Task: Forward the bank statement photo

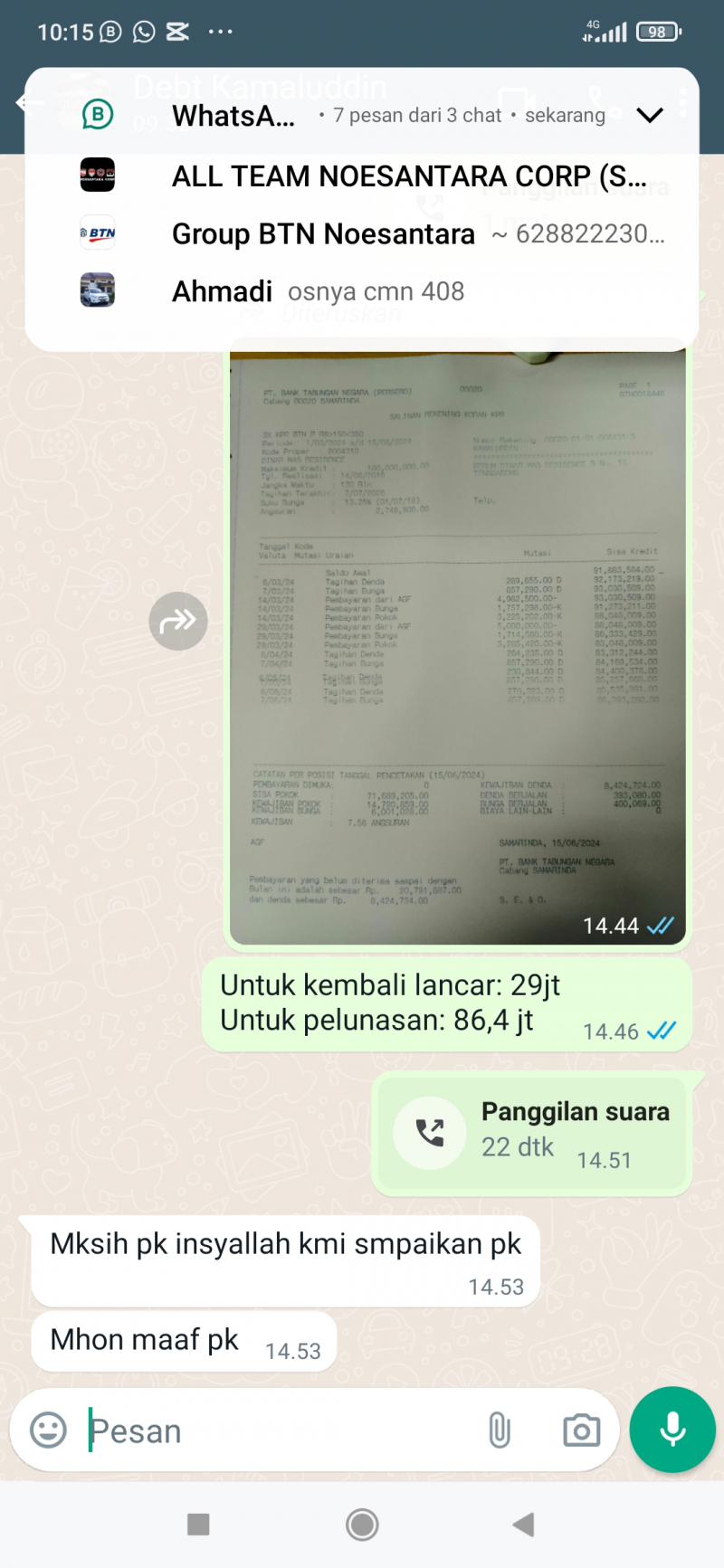Action: 178,622
